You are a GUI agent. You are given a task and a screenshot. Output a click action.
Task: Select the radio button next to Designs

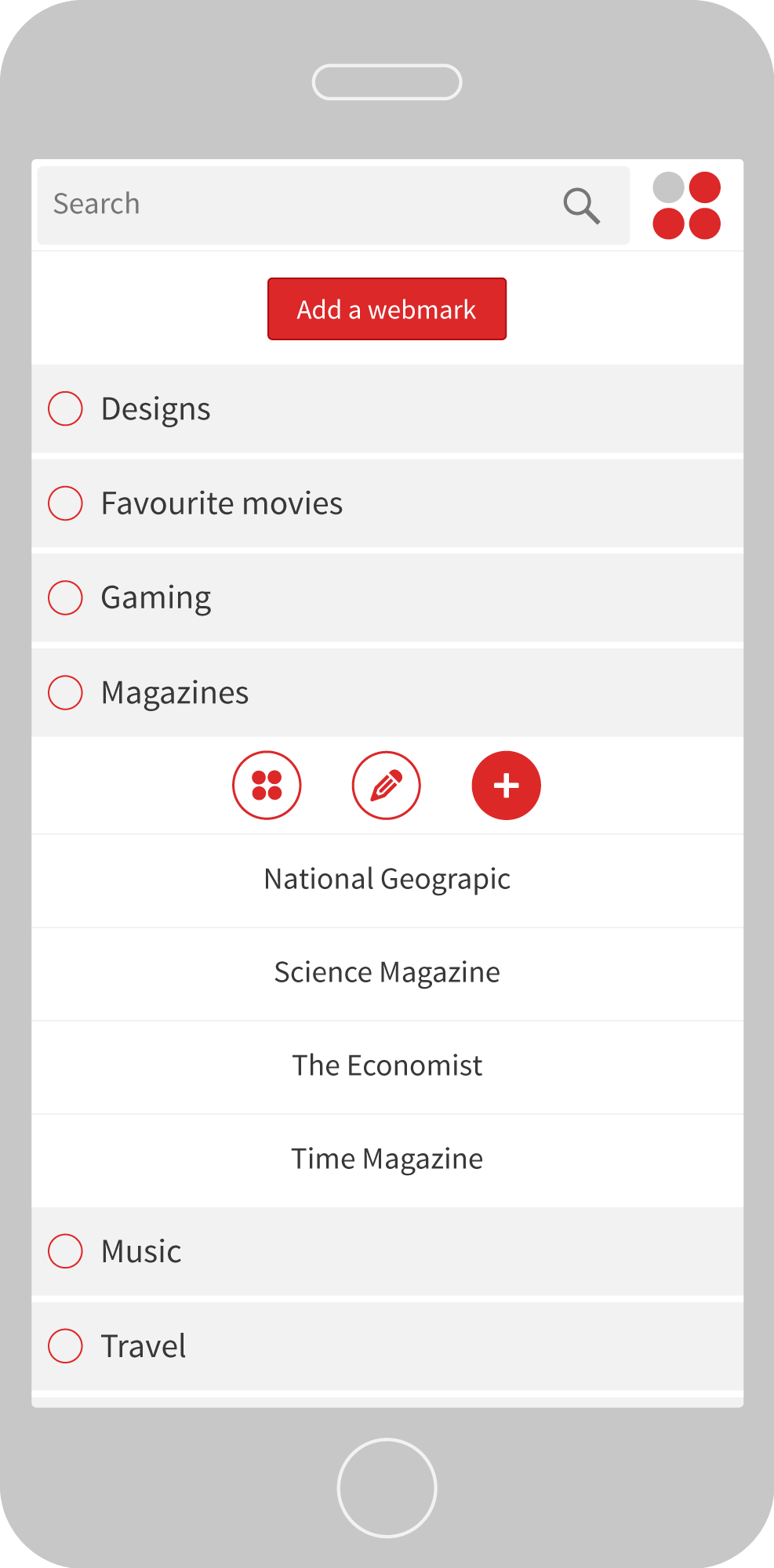[66, 408]
